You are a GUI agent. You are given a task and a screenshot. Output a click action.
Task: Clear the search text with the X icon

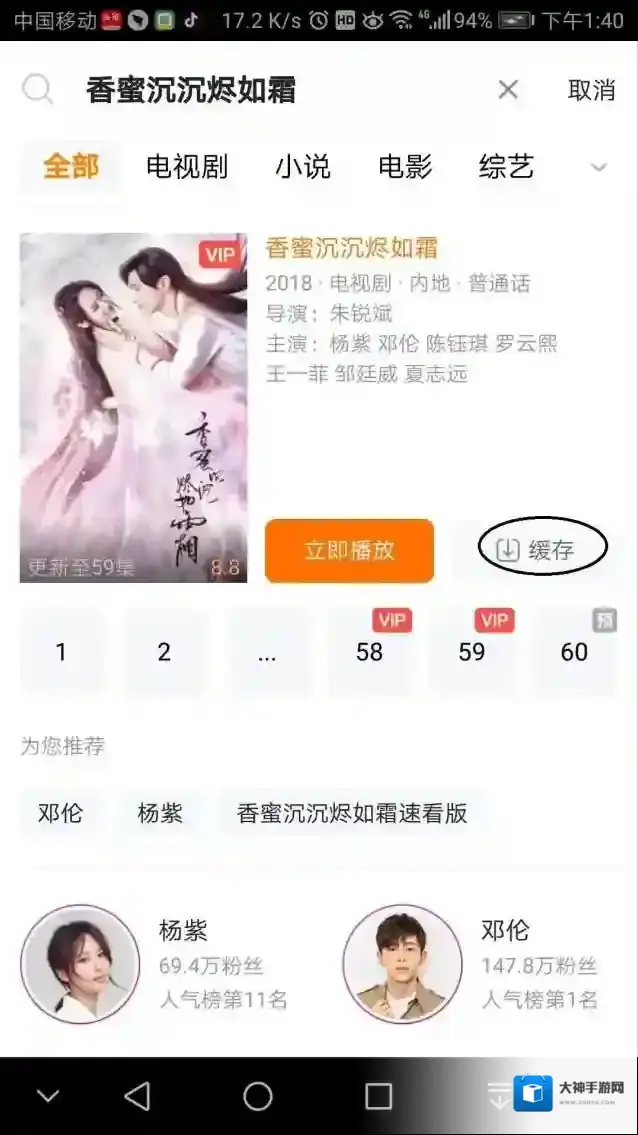[508, 90]
